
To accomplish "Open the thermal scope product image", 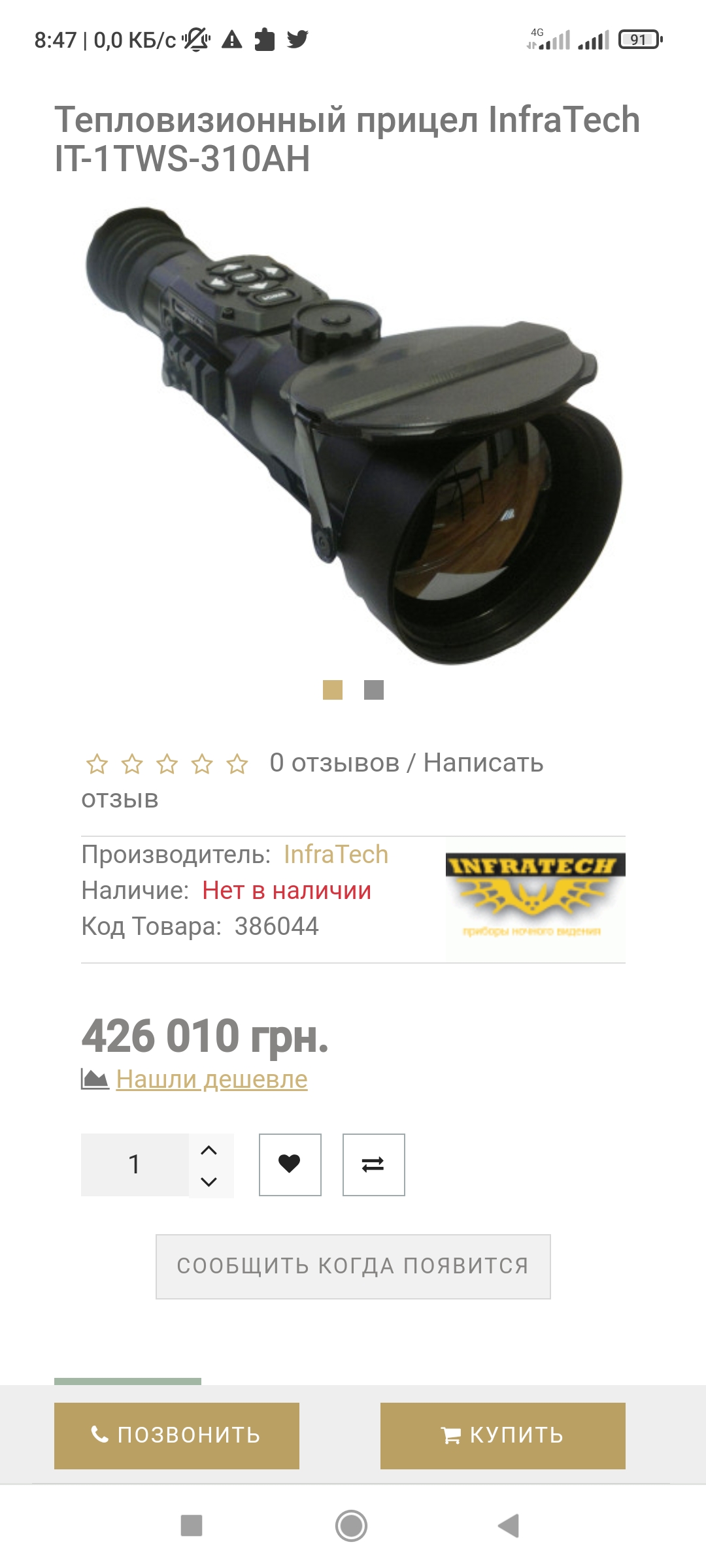I will [x=353, y=436].
